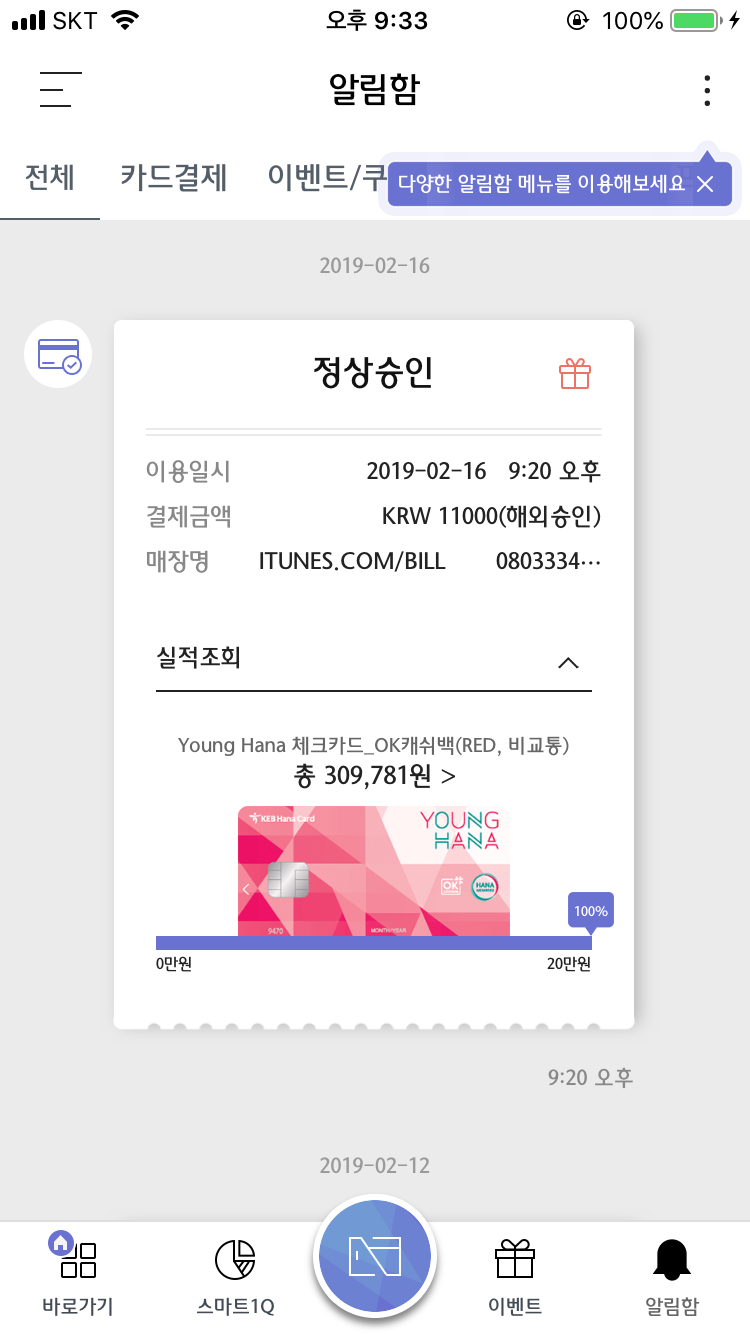750x1334 pixels.
Task: Open the three-dot overflow menu
Action: click(x=707, y=90)
